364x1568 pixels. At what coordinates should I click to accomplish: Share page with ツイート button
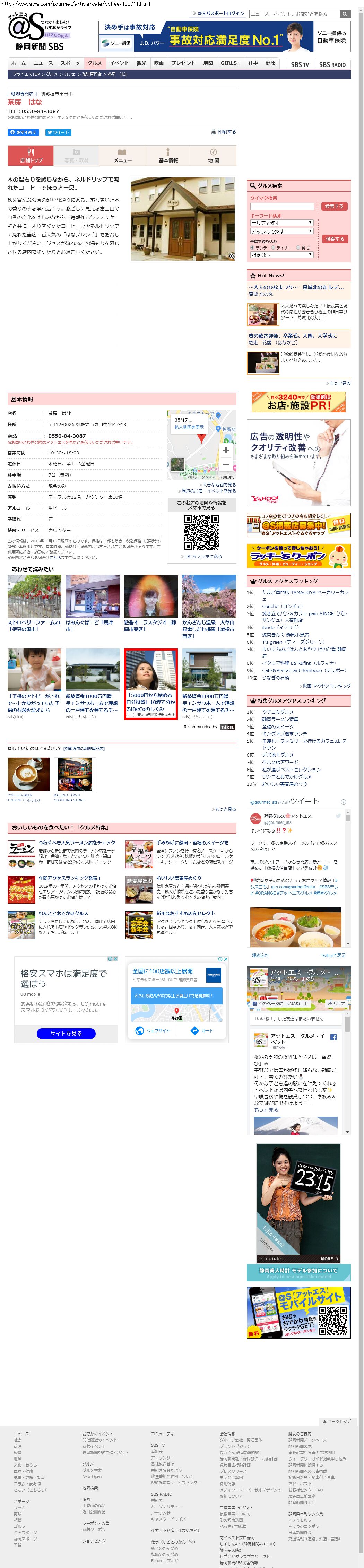58,132
